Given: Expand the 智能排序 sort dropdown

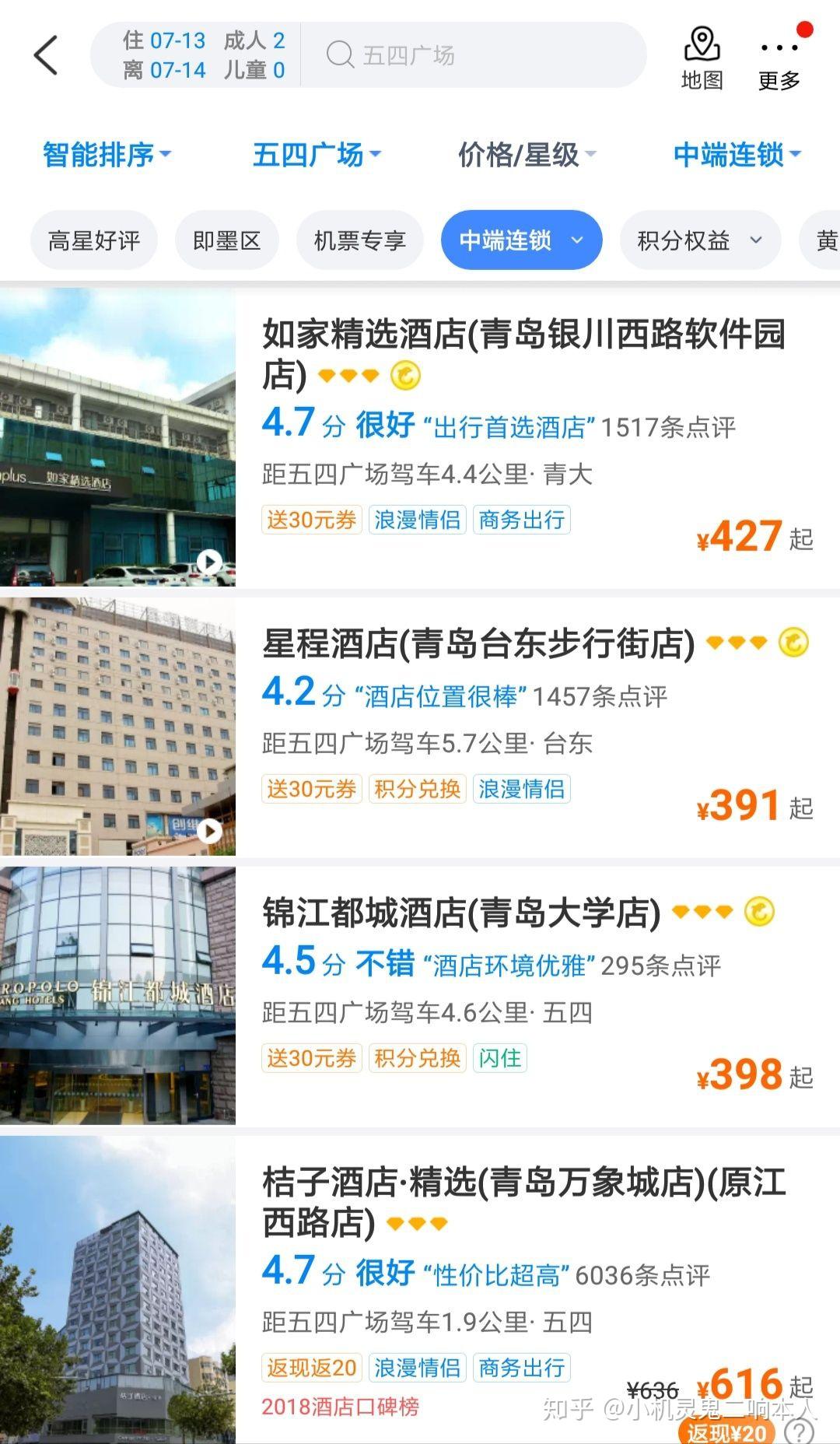Looking at the screenshot, I should point(107,155).
